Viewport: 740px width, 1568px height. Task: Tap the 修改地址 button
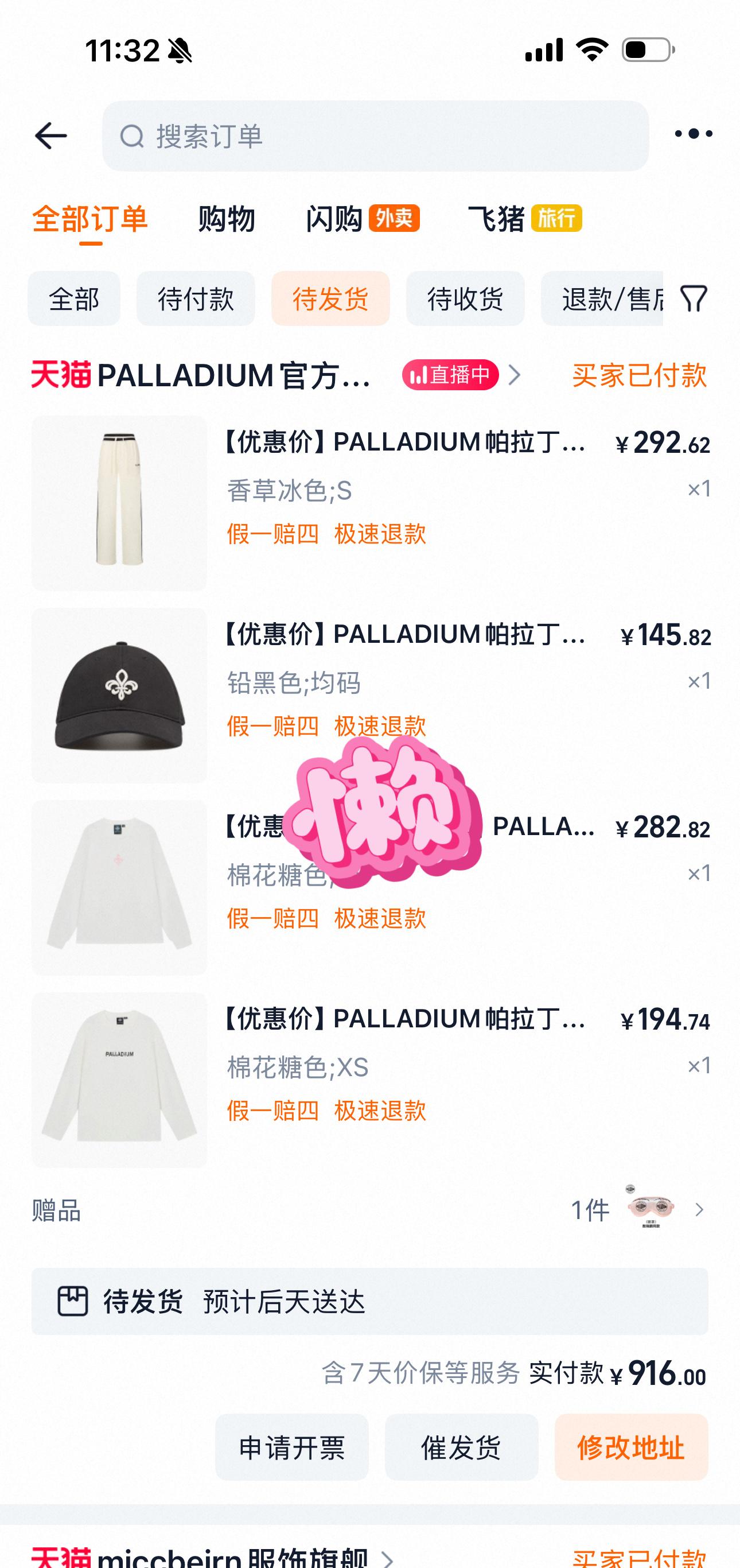pyautogui.click(x=631, y=1447)
